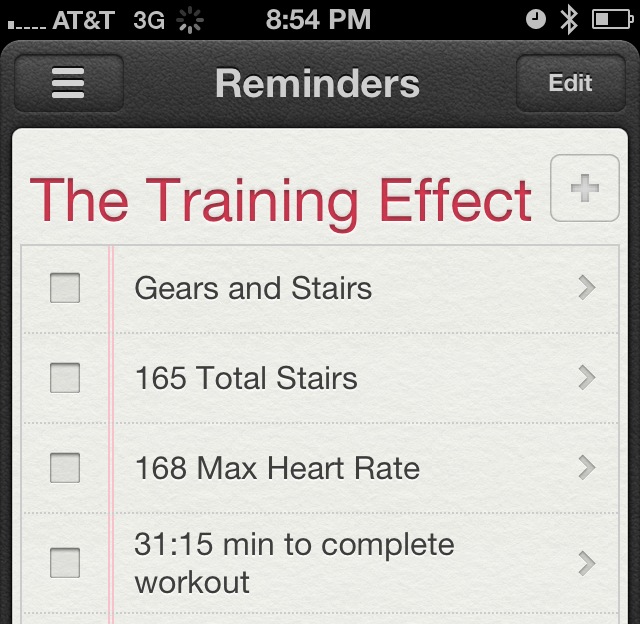Tick the 168 Max Heart Rate checkbox
640x624 pixels.
[66, 467]
